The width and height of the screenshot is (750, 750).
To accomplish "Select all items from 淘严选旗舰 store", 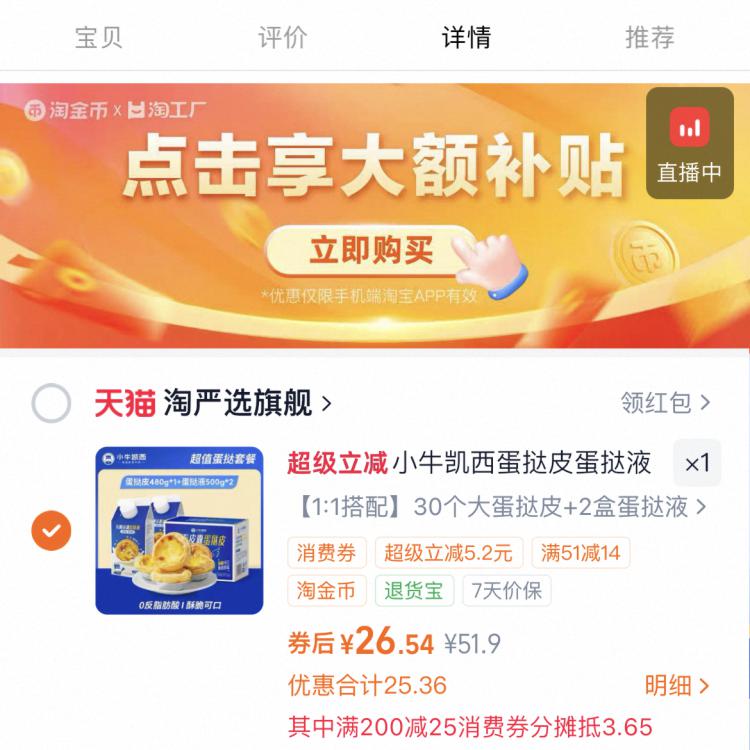I will (51, 403).
